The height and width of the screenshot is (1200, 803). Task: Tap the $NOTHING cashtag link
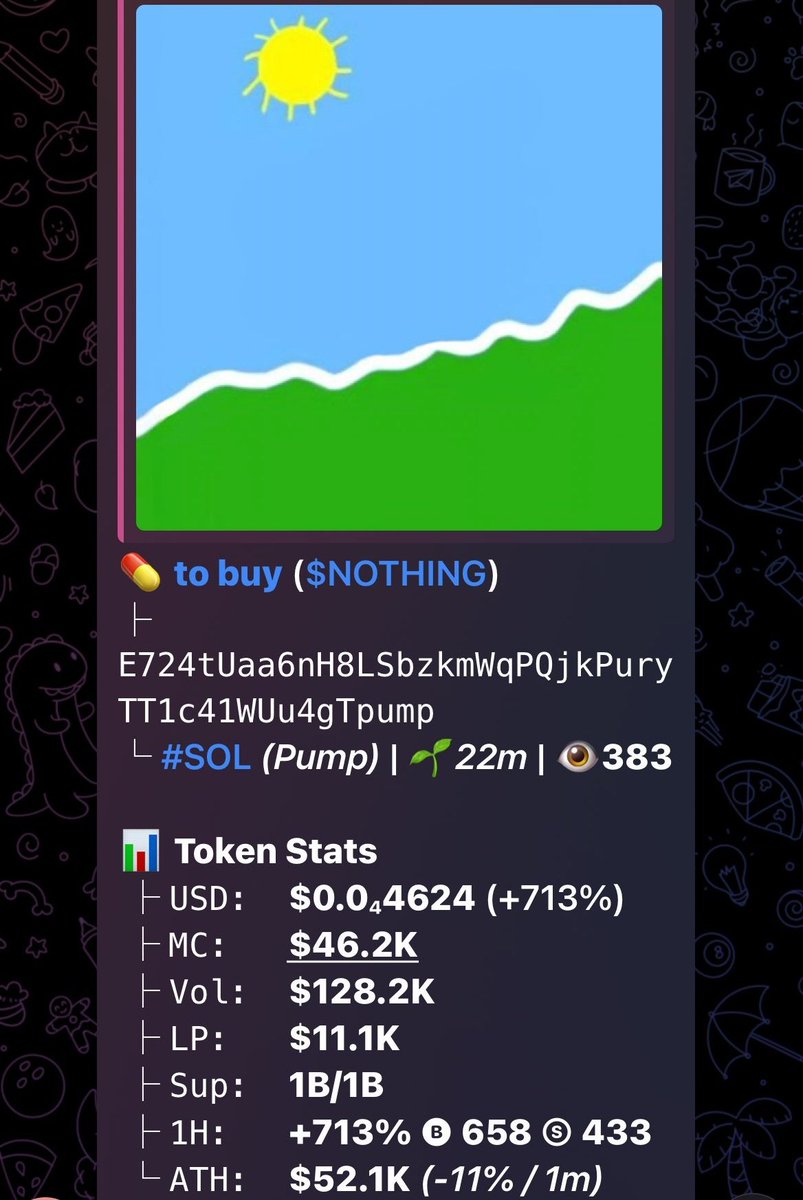[x=396, y=574]
